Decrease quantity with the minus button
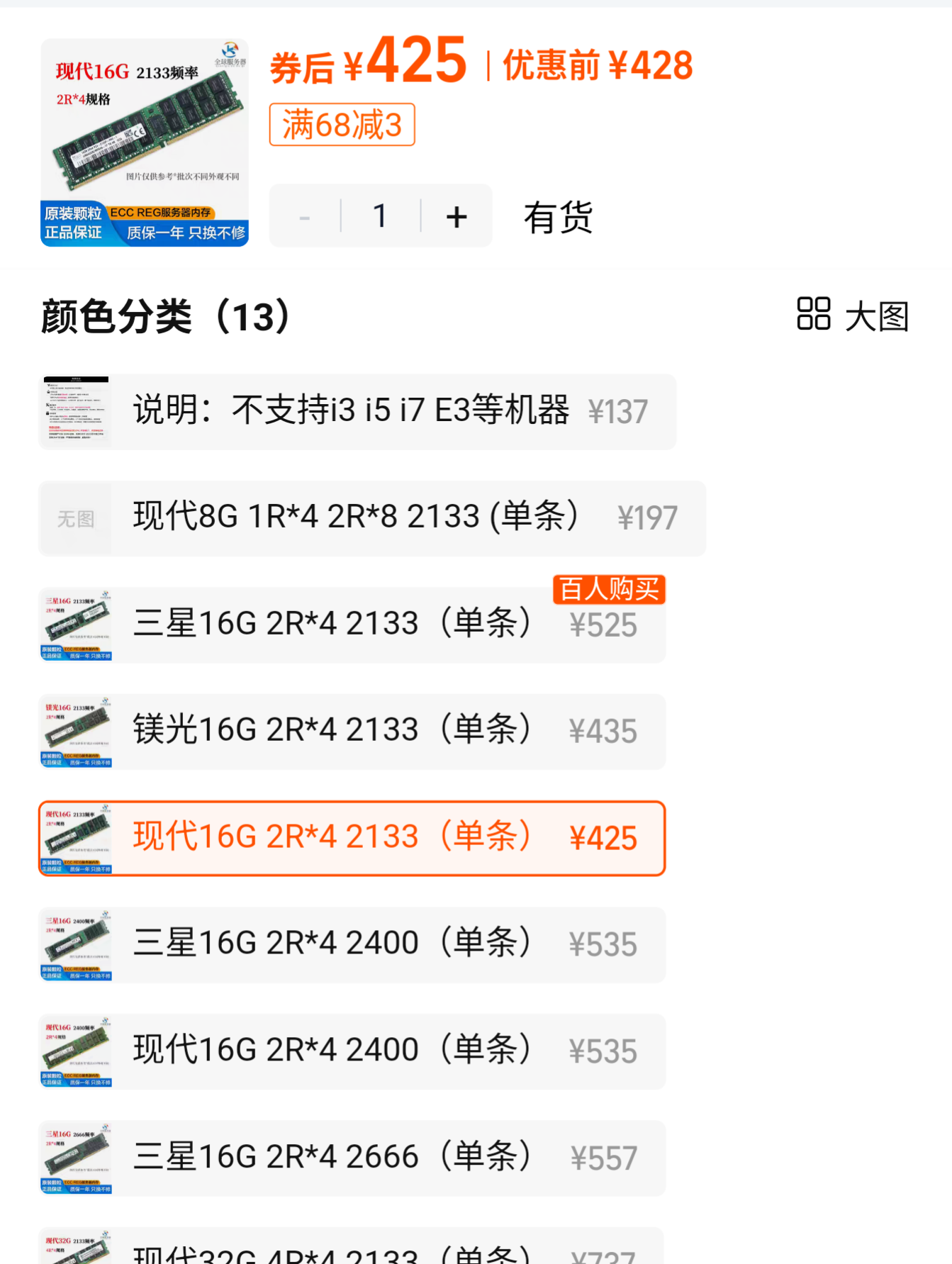The image size is (952, 1264). [x=305, y=217]
